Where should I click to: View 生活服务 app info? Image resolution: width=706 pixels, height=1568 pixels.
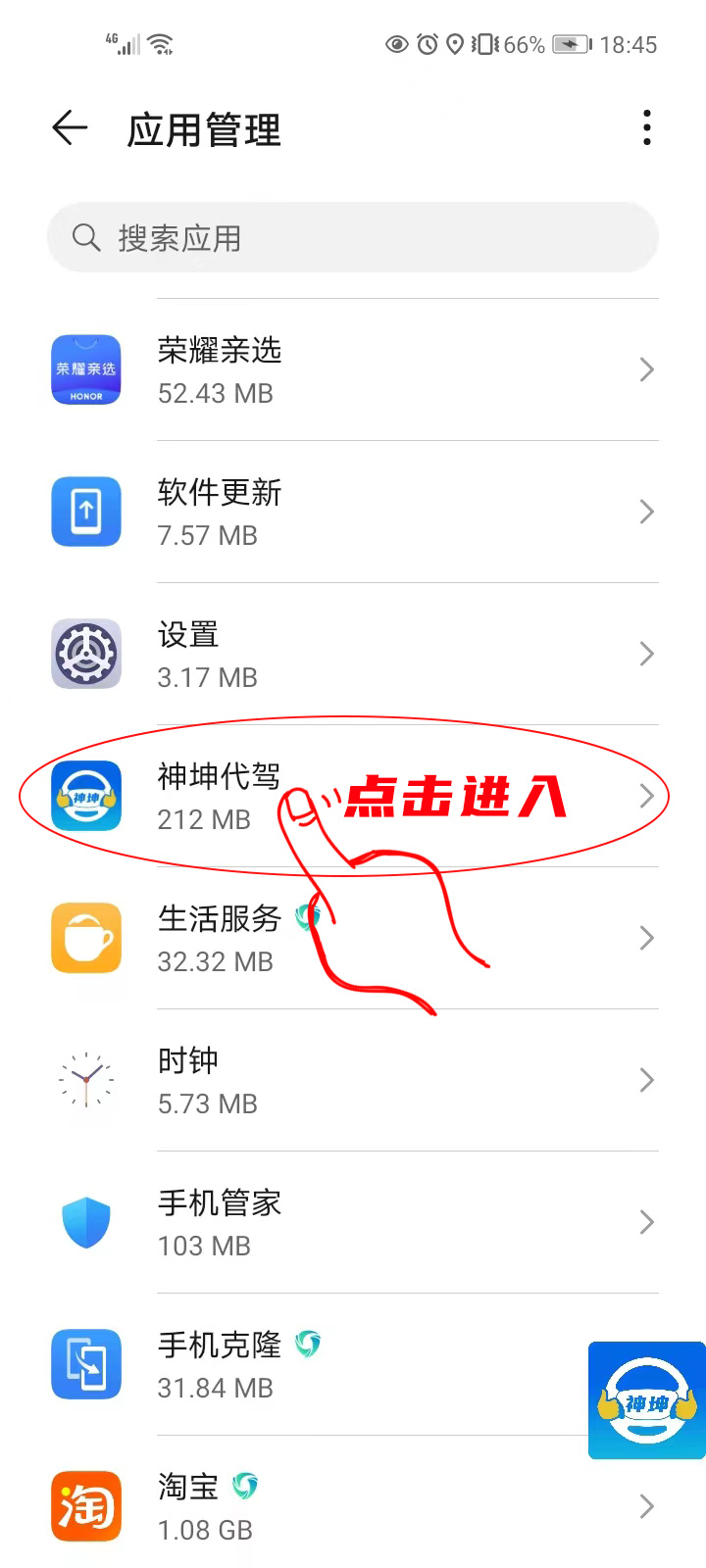(353, 939)
